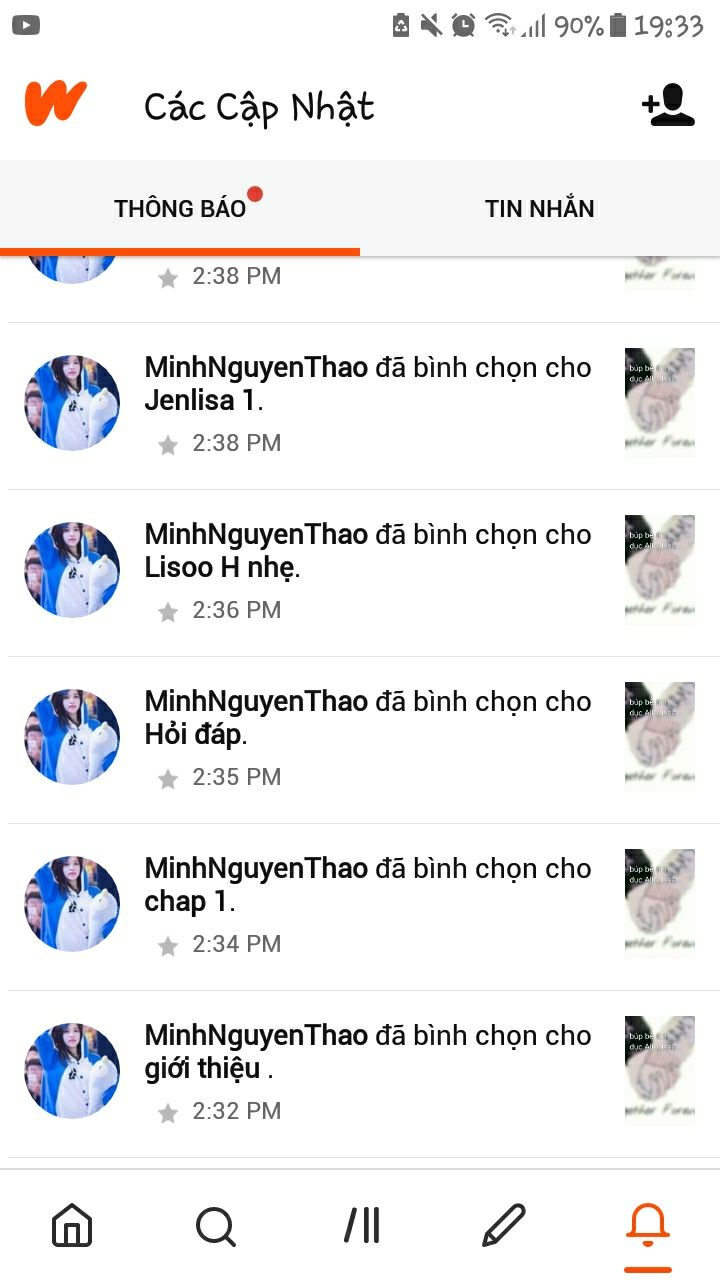Open the Hỏi đáp vote notification
Image resolution: width=720 pixels, height=1280 pixels.
click(x=368, y=739)
